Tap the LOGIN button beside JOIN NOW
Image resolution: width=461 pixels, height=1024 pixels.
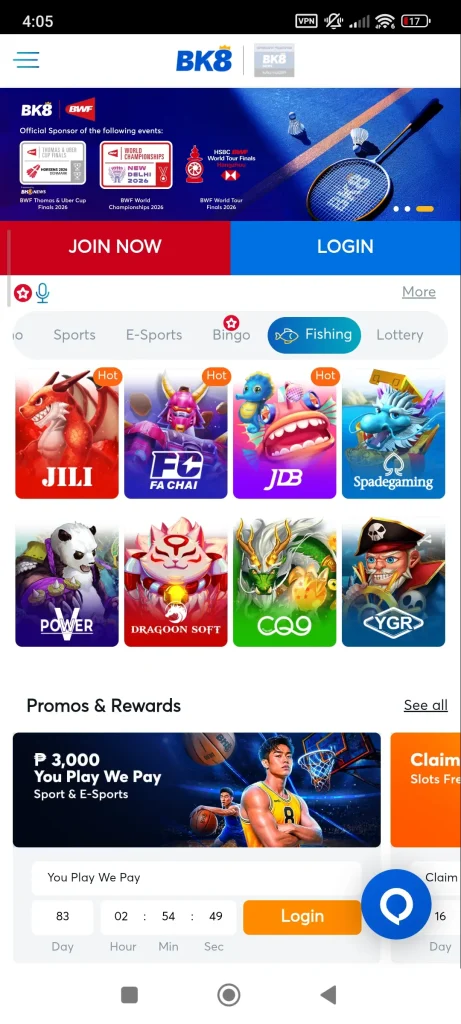[345, 247]
